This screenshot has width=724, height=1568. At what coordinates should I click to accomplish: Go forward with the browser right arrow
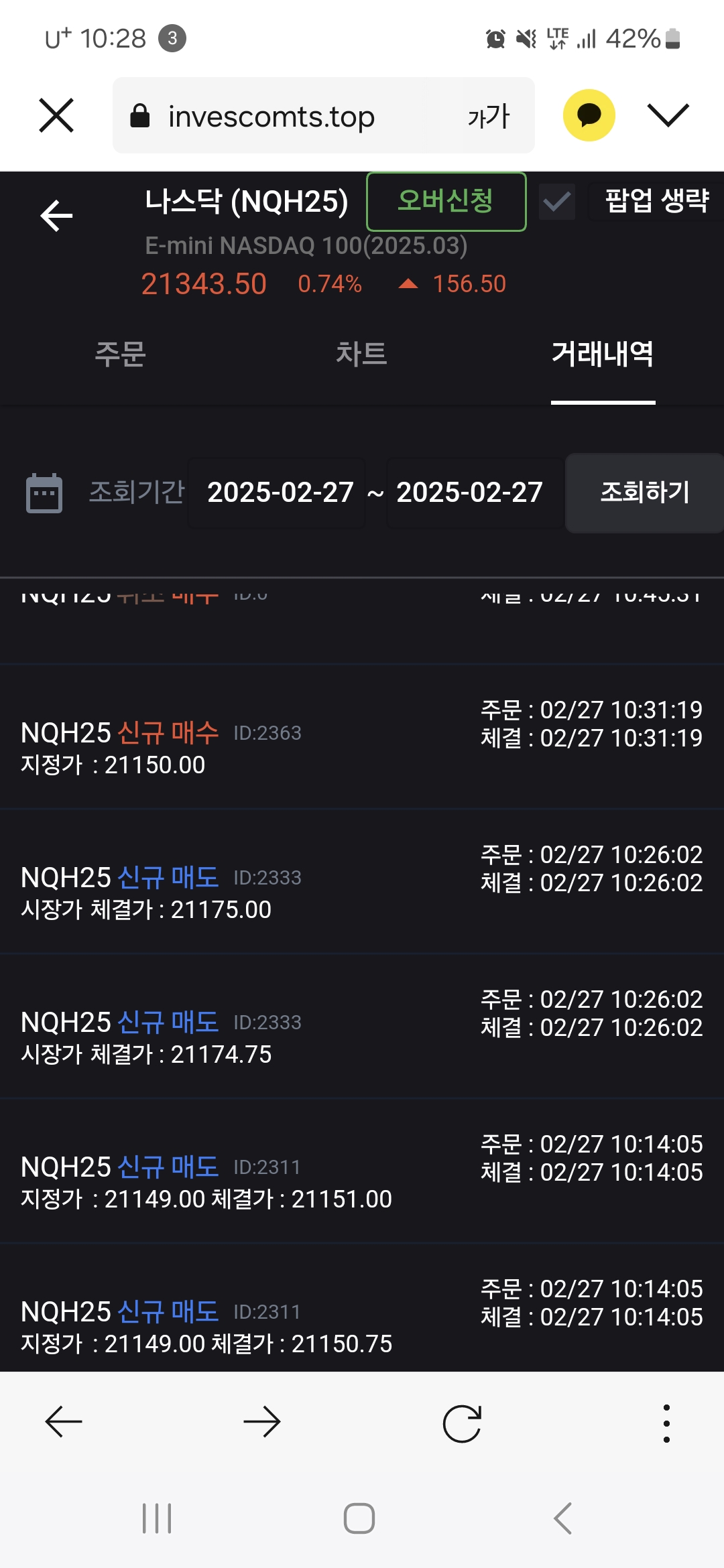(262, 1421)
